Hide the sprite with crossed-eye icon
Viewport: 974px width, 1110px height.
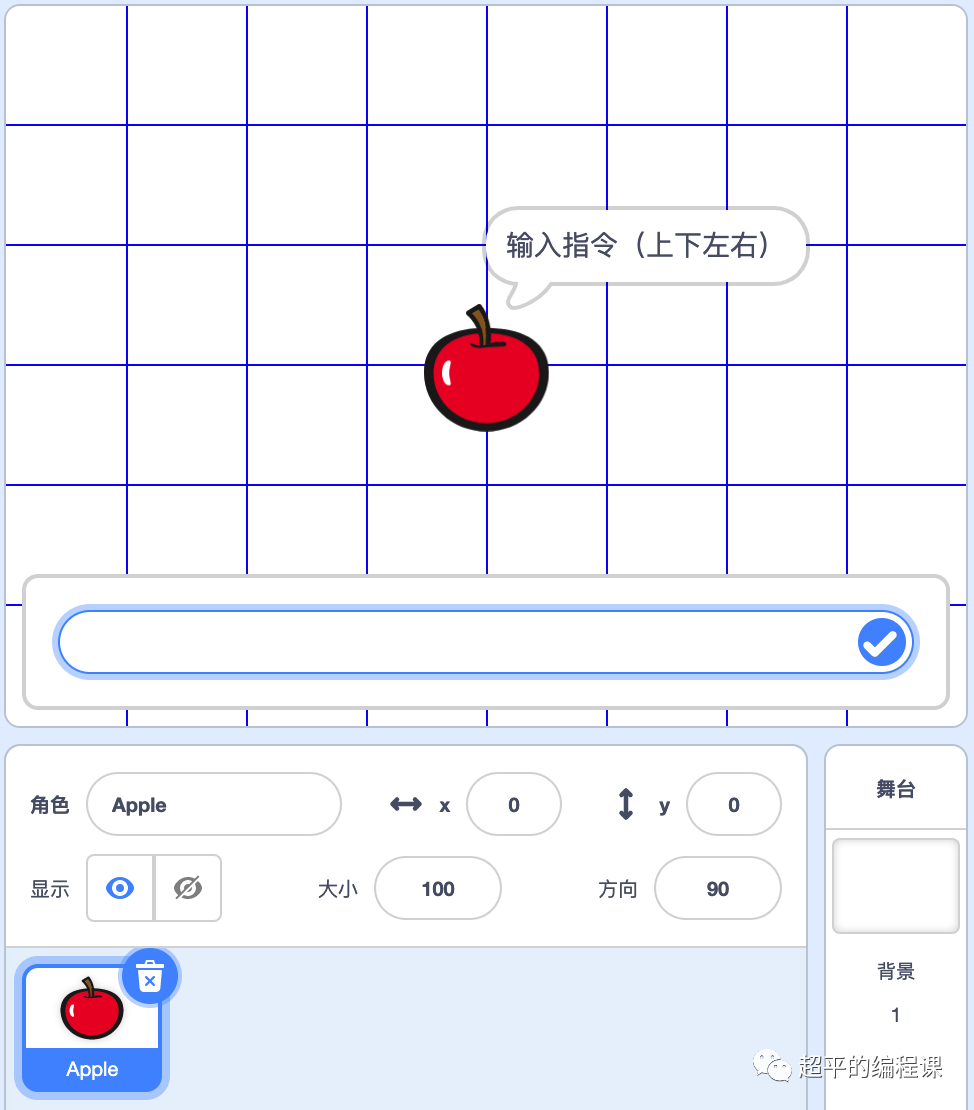[x=188, y=888]
